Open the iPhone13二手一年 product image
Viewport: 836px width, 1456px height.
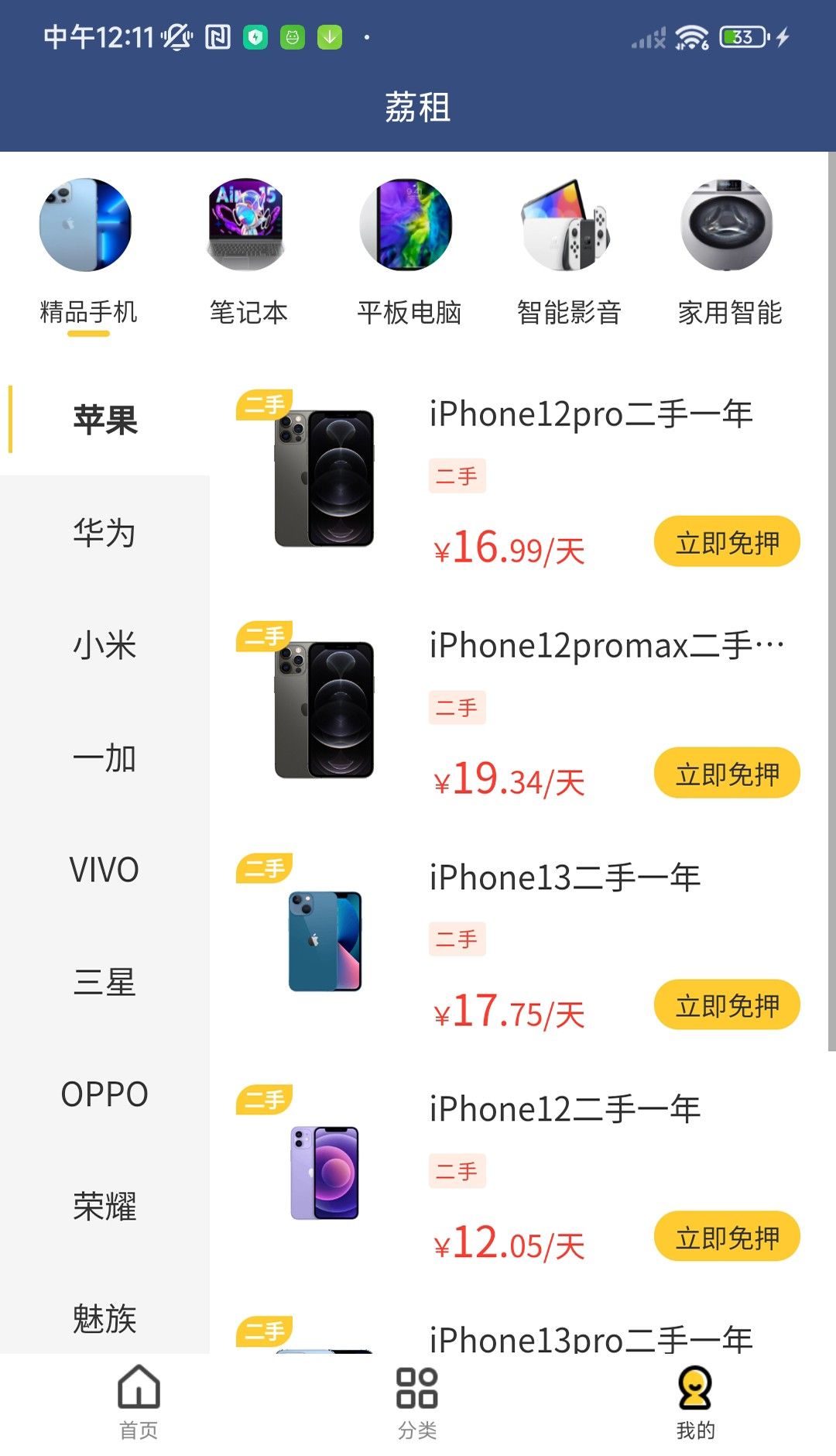point(324,941)
